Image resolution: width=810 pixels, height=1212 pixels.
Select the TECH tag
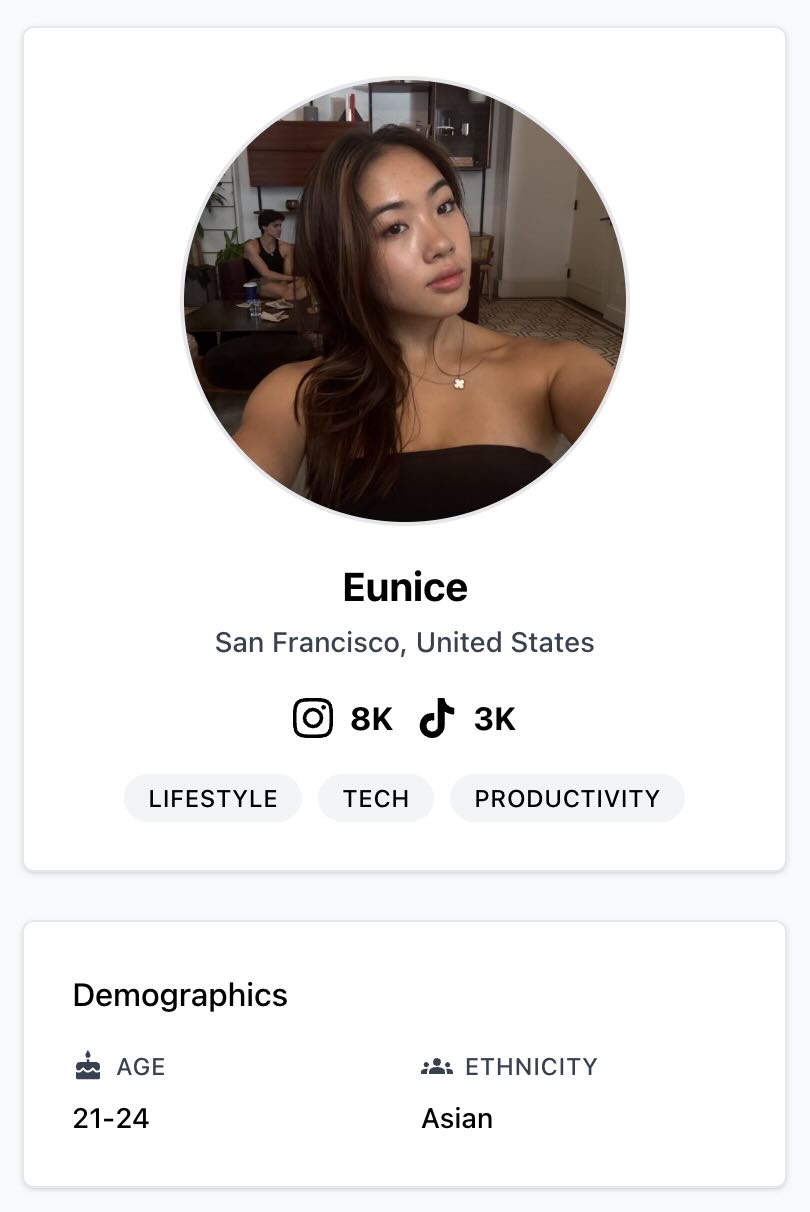[375, 798]
